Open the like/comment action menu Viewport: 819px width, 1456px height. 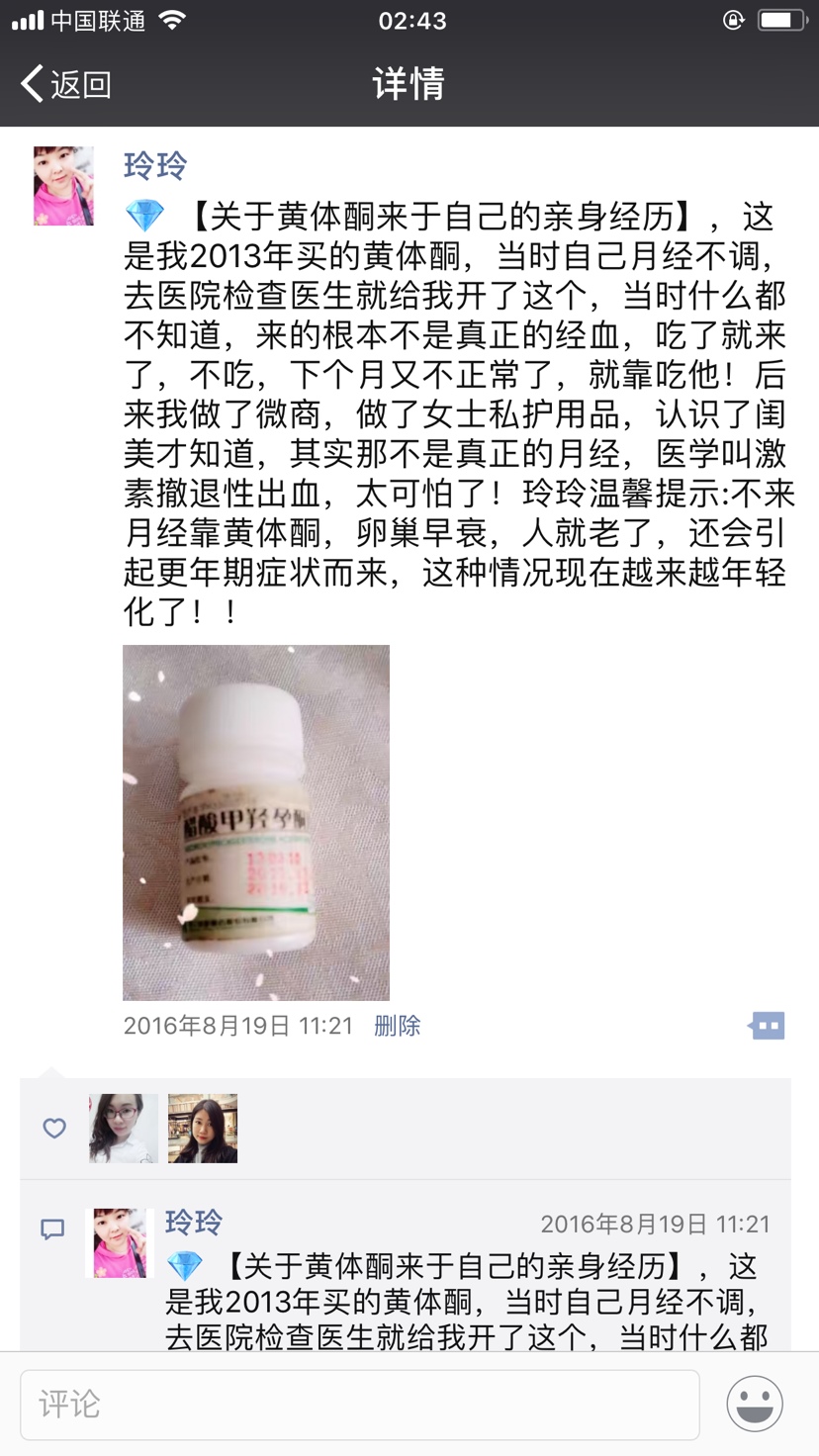[x=767, y=1026]
